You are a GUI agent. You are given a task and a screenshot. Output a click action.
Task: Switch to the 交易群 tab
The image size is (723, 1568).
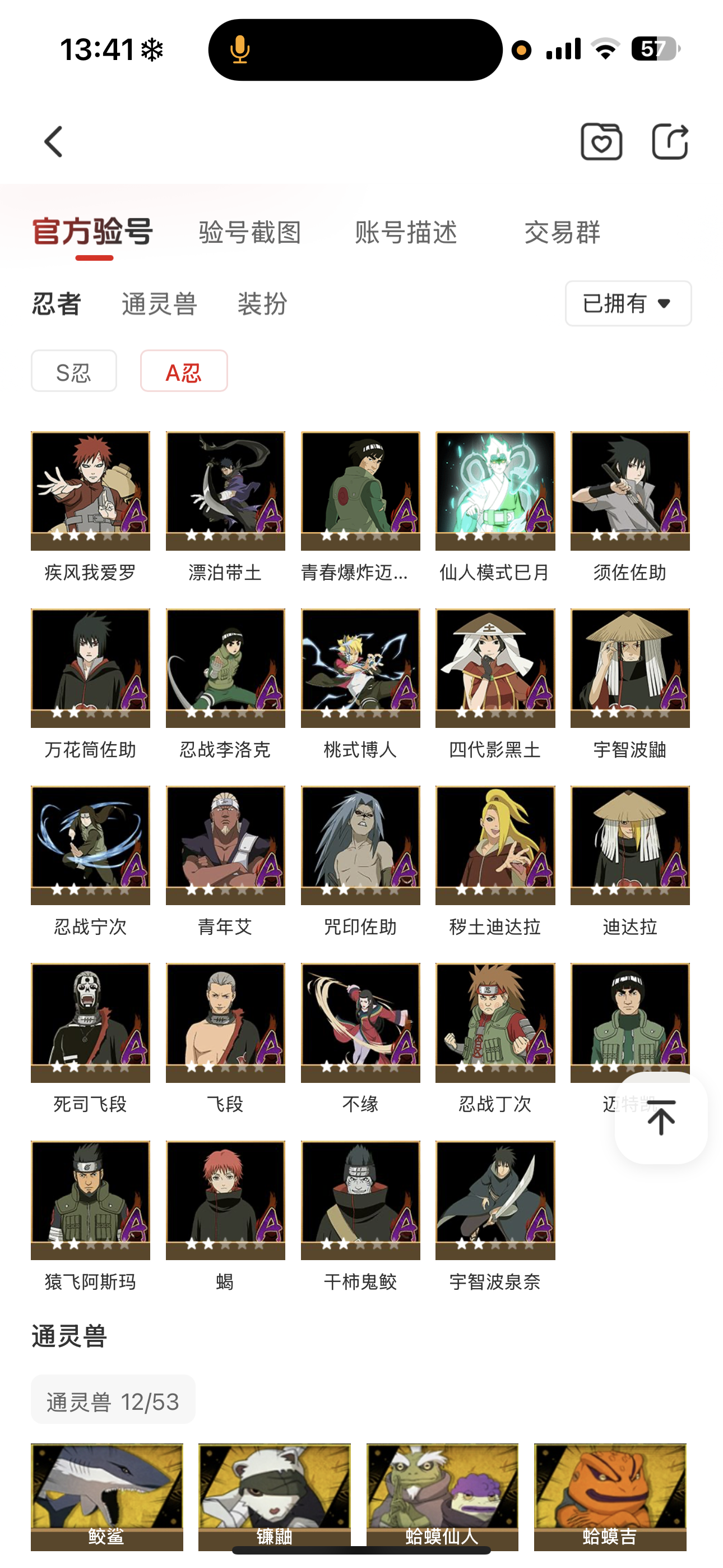pyautogui.click(x=562, y=233)
